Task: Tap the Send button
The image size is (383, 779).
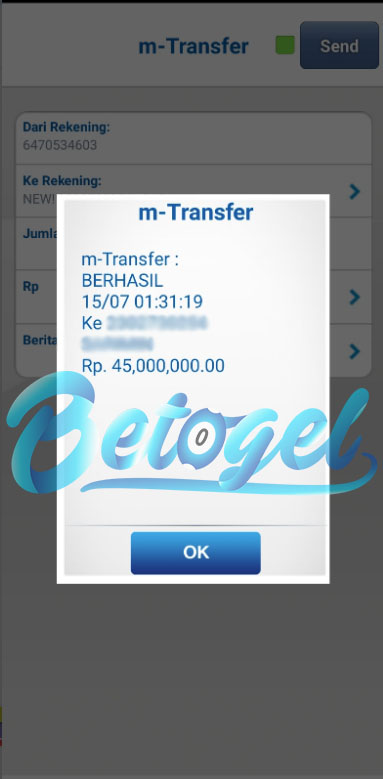Action: [339, 45]
